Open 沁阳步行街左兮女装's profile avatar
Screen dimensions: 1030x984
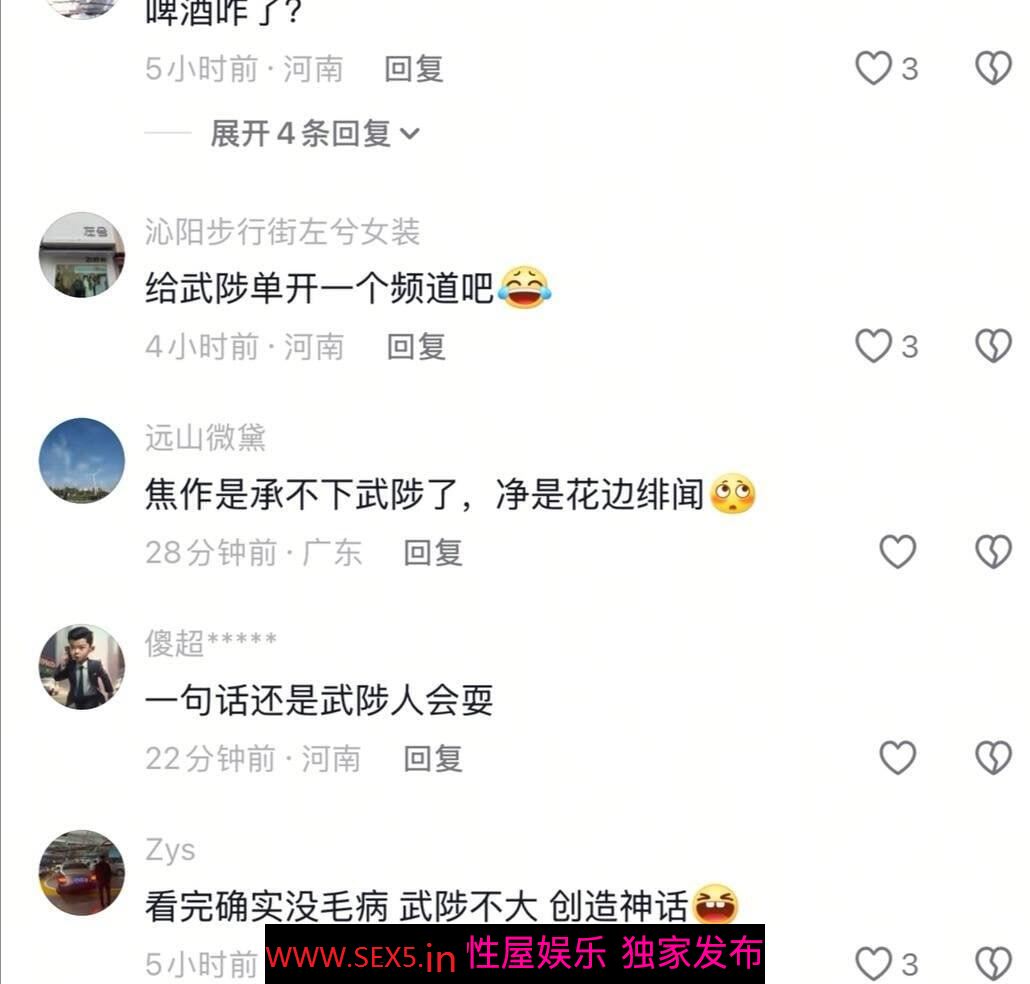tap(82, 254)
